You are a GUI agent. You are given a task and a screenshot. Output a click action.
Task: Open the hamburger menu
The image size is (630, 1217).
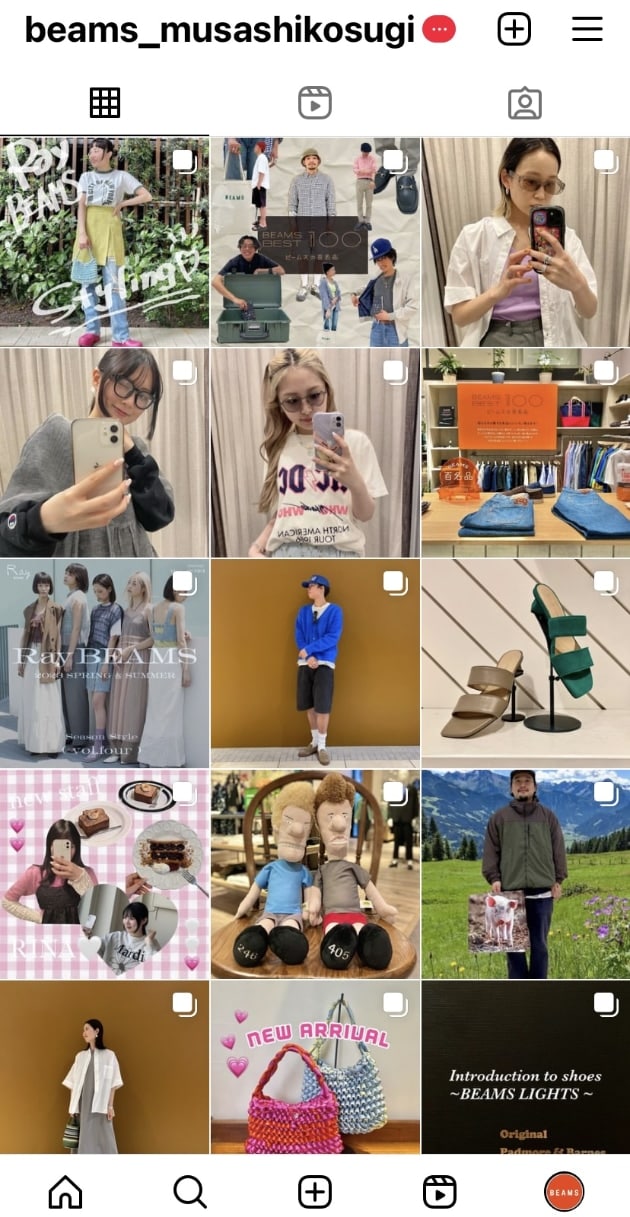[587, 30]
